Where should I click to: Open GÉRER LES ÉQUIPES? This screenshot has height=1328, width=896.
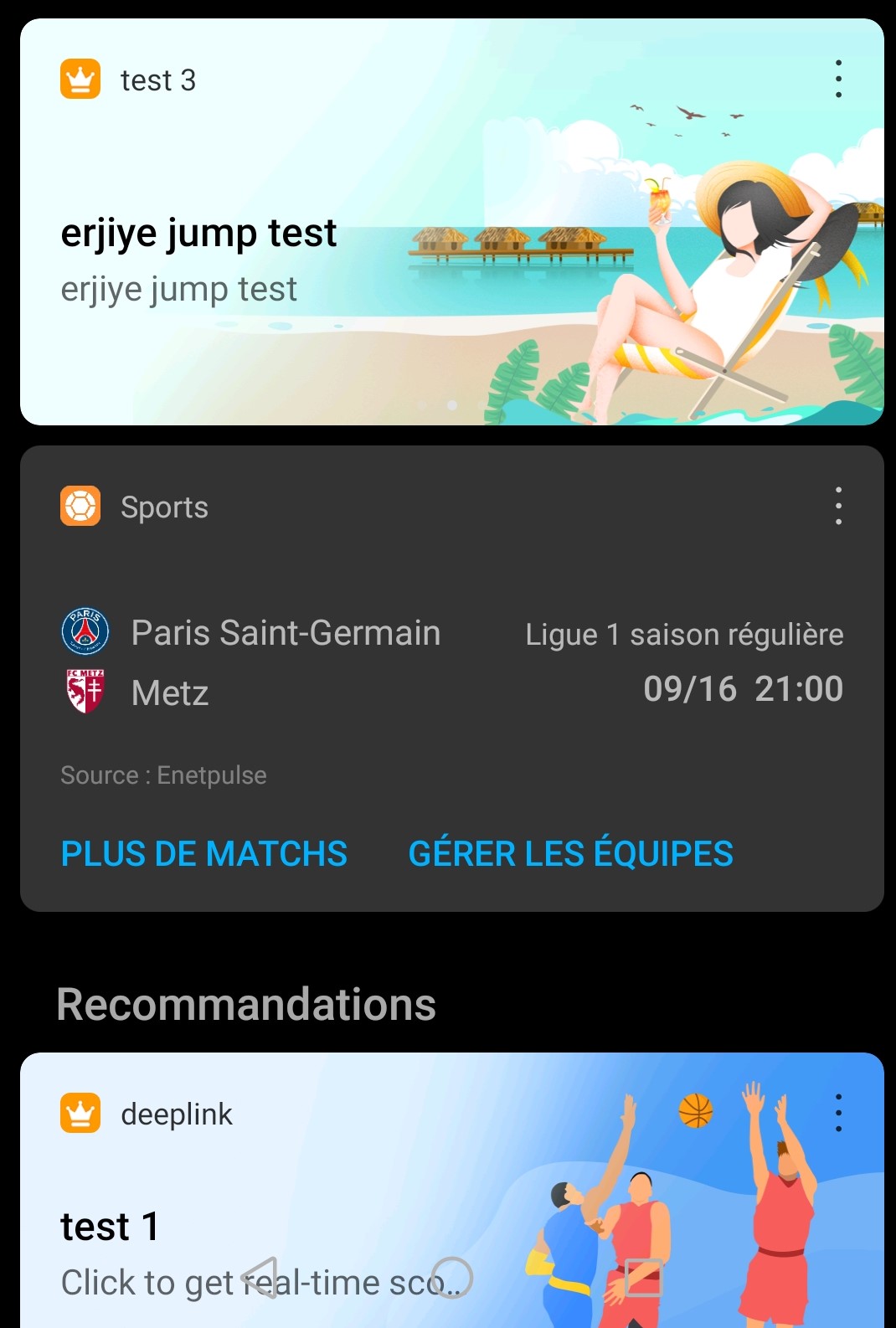click(569, 853)
